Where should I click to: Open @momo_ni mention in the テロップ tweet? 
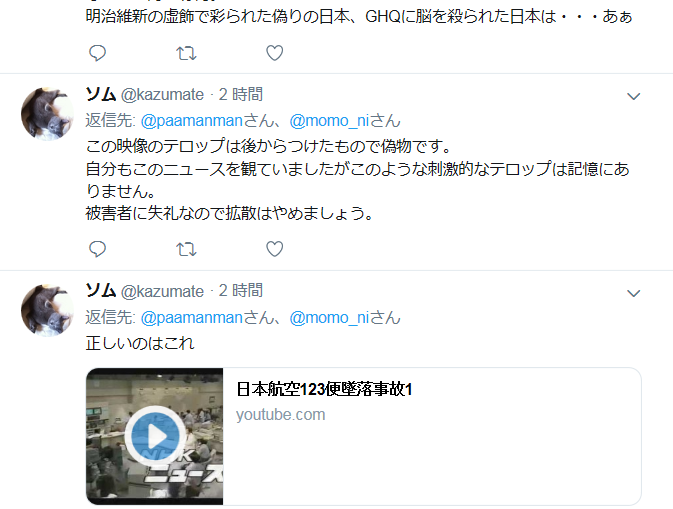pyautogui.click(x=329, y=121)
